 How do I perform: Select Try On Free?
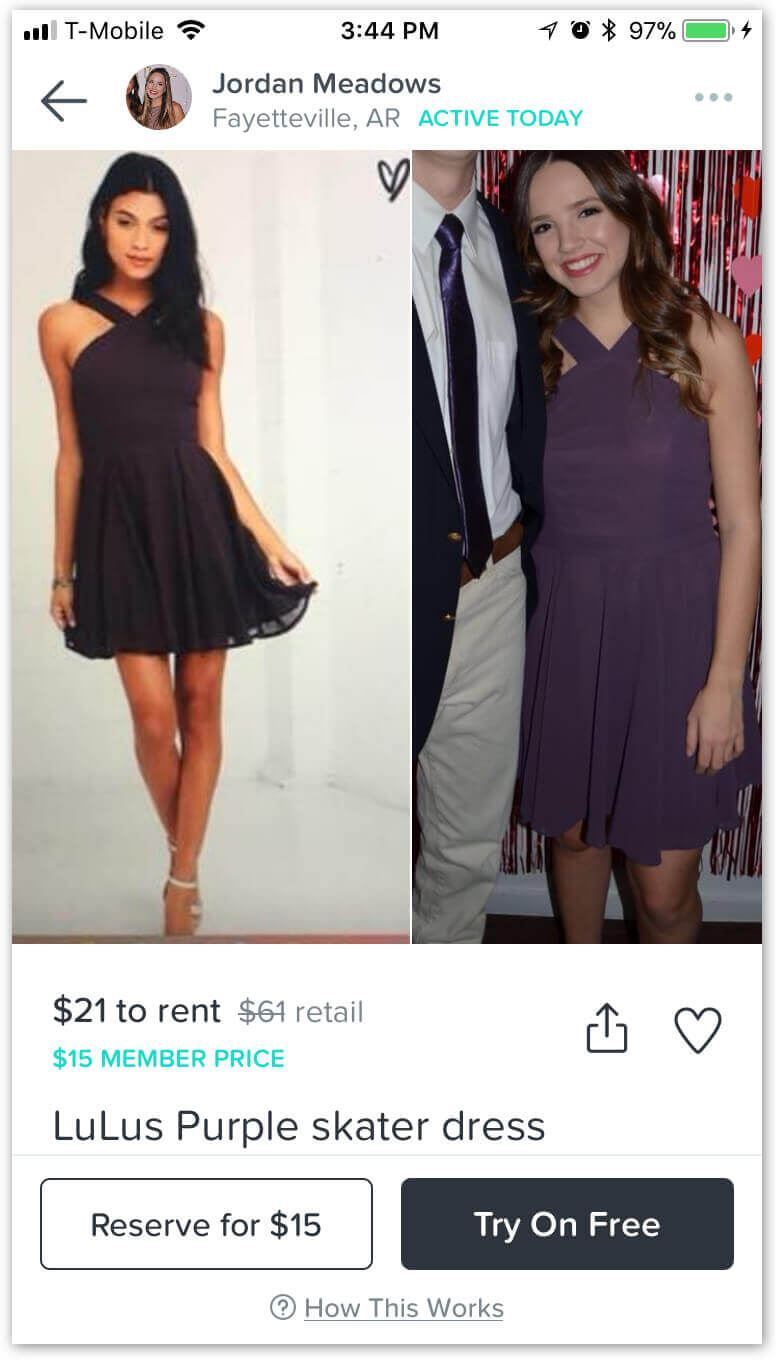click(x=567, y=1224)
